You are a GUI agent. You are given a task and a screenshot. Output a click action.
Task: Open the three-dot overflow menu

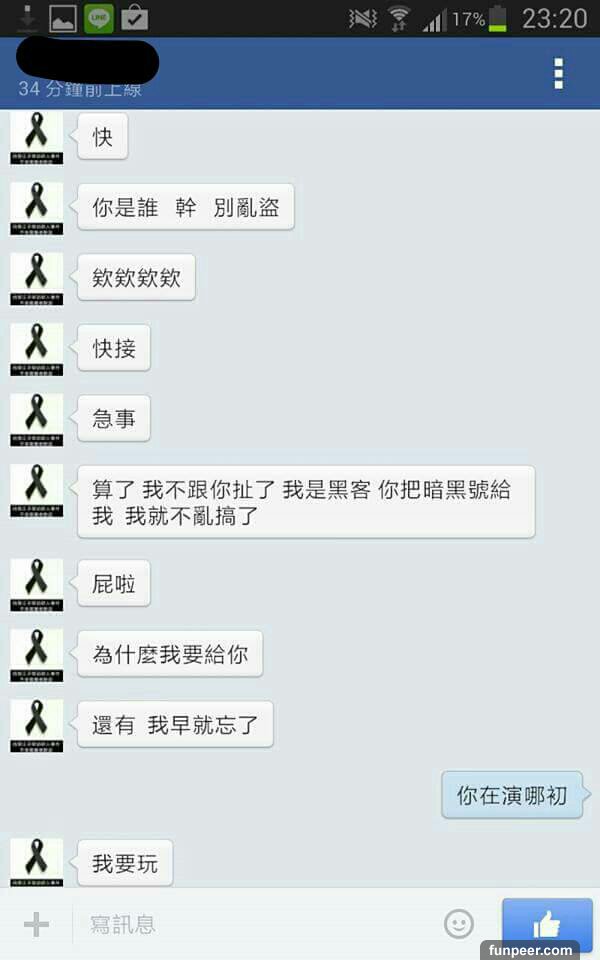558,73
